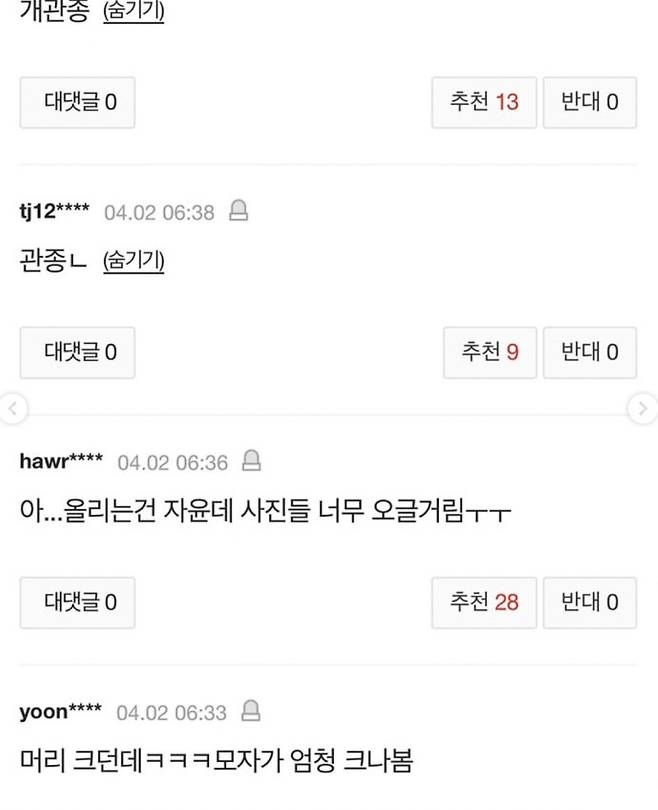Recommend tj12****'s comment with 9 upvotes

coord(489,352)
